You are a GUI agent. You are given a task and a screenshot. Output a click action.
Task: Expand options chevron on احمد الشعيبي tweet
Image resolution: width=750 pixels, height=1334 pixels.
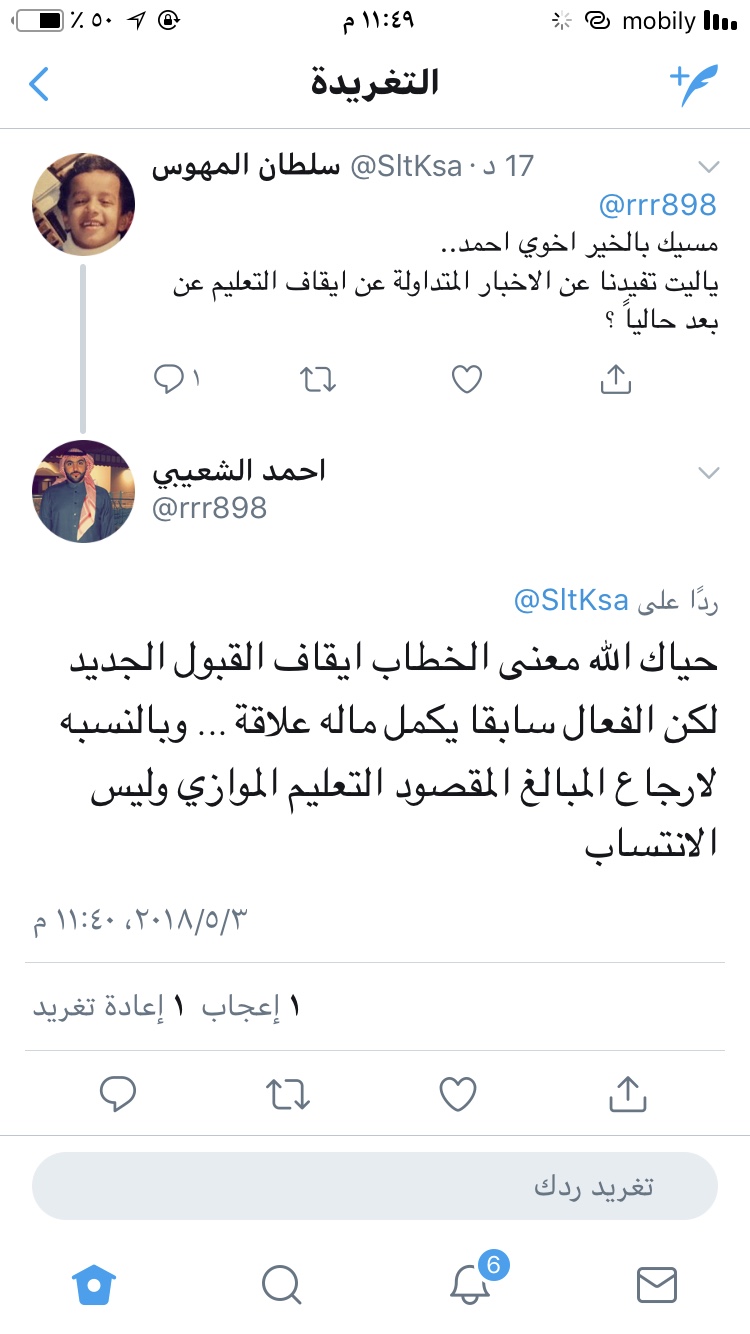(x=708, y=473)
